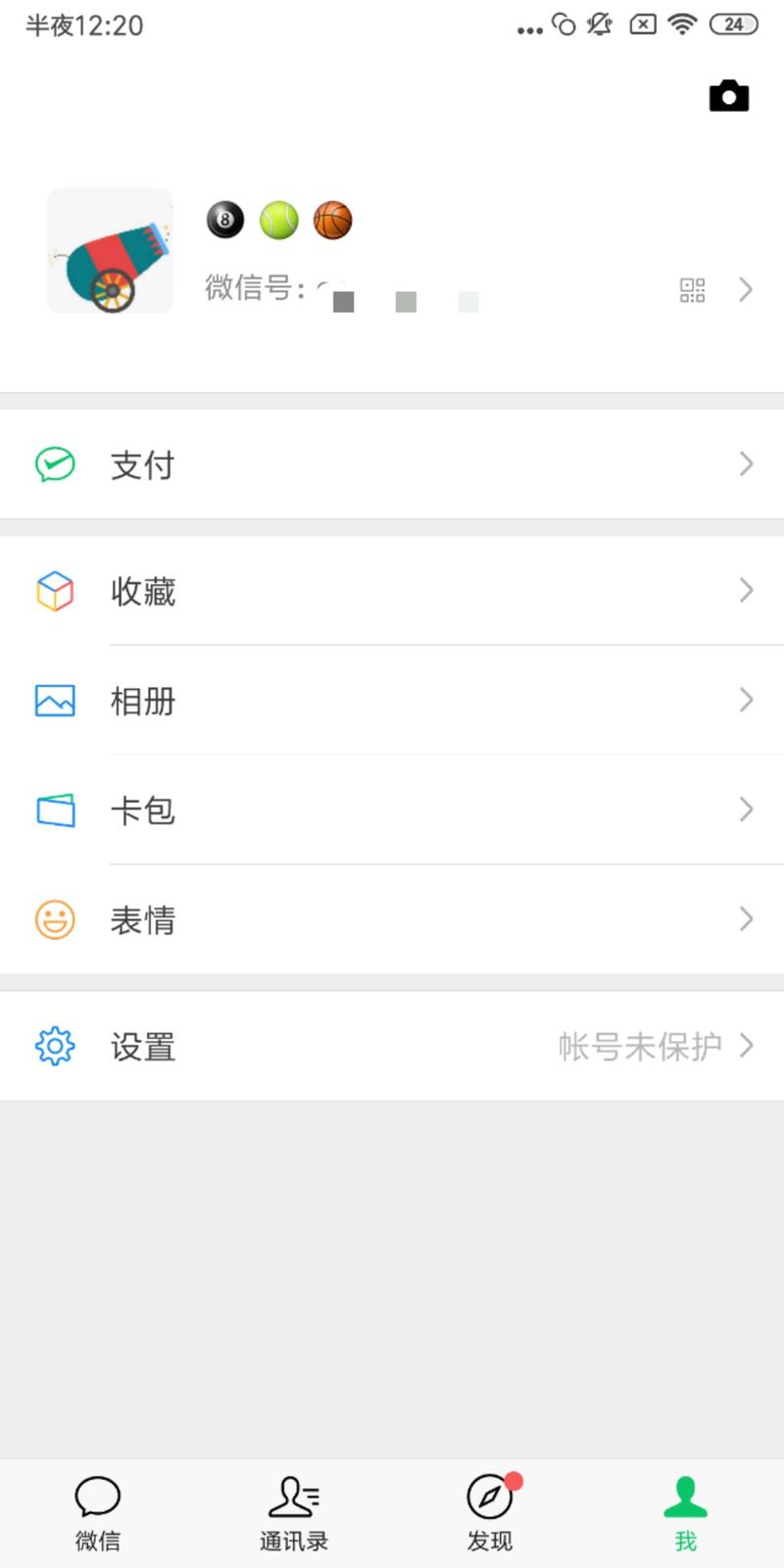
Task: Switch to the 微信 chats tab
Action: coord(98,1513)
